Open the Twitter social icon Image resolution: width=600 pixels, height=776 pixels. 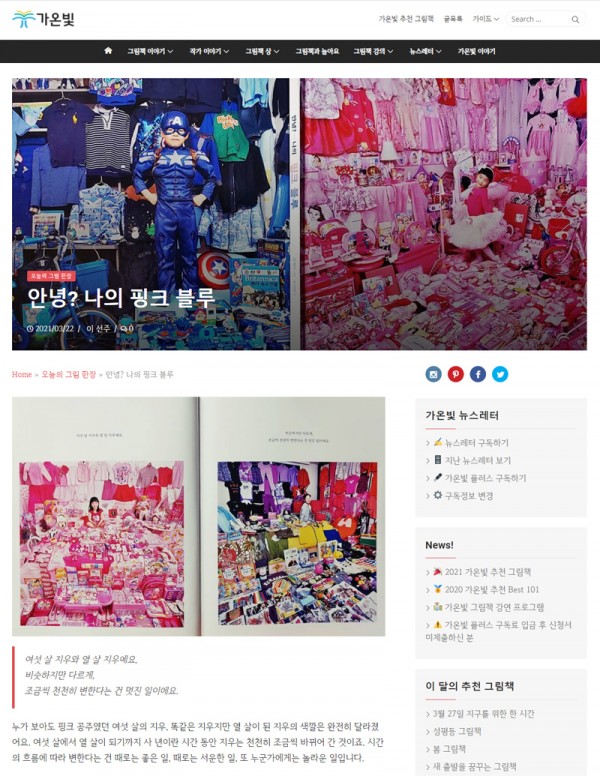[x=500, y=374]
